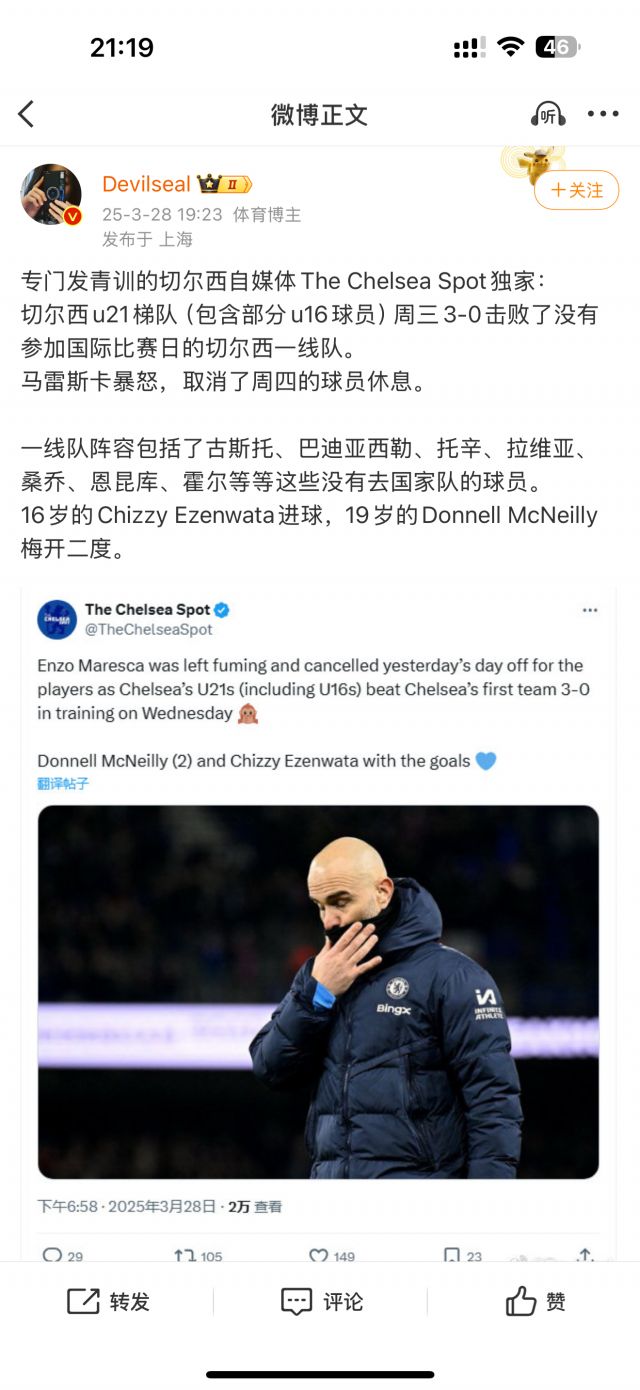Screen dimensions: 640x1390
Task: Follow Devilseal with the 关注 button
Action: tap(577, 190)
